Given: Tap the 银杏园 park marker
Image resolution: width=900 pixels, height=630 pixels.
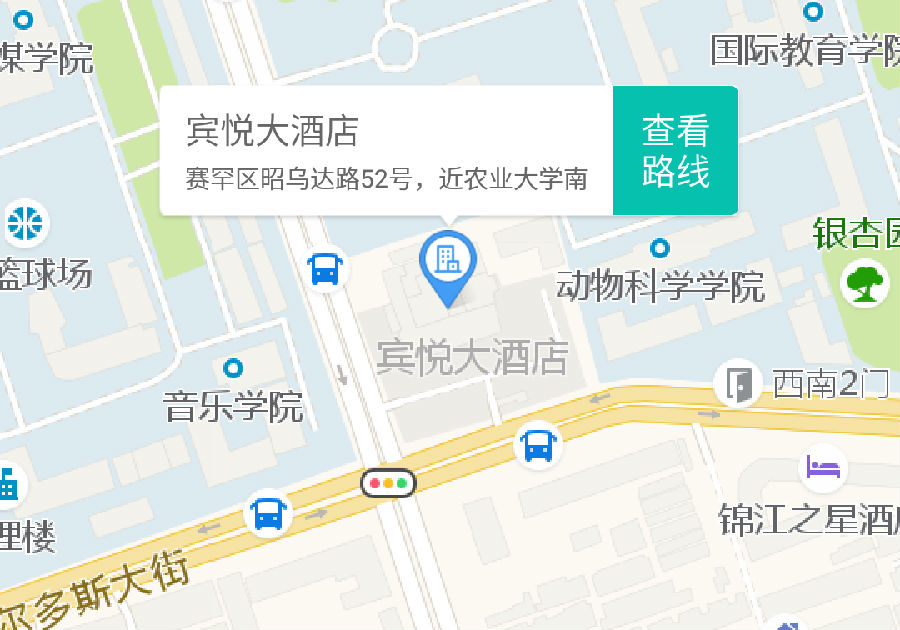Looking at the screenshot, I should click(x=866, y=282).
